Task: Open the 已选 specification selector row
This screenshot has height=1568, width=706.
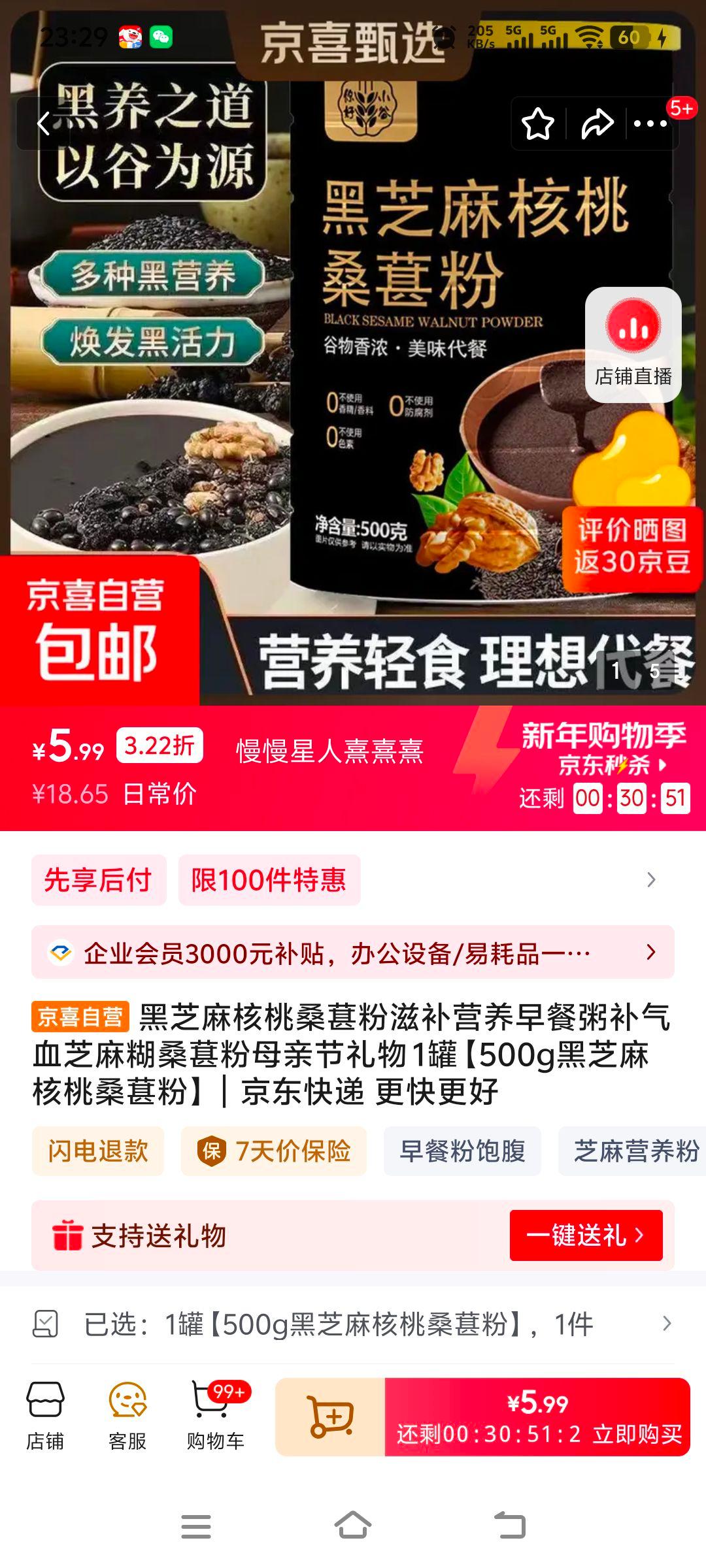Action: coord(353,1326)
